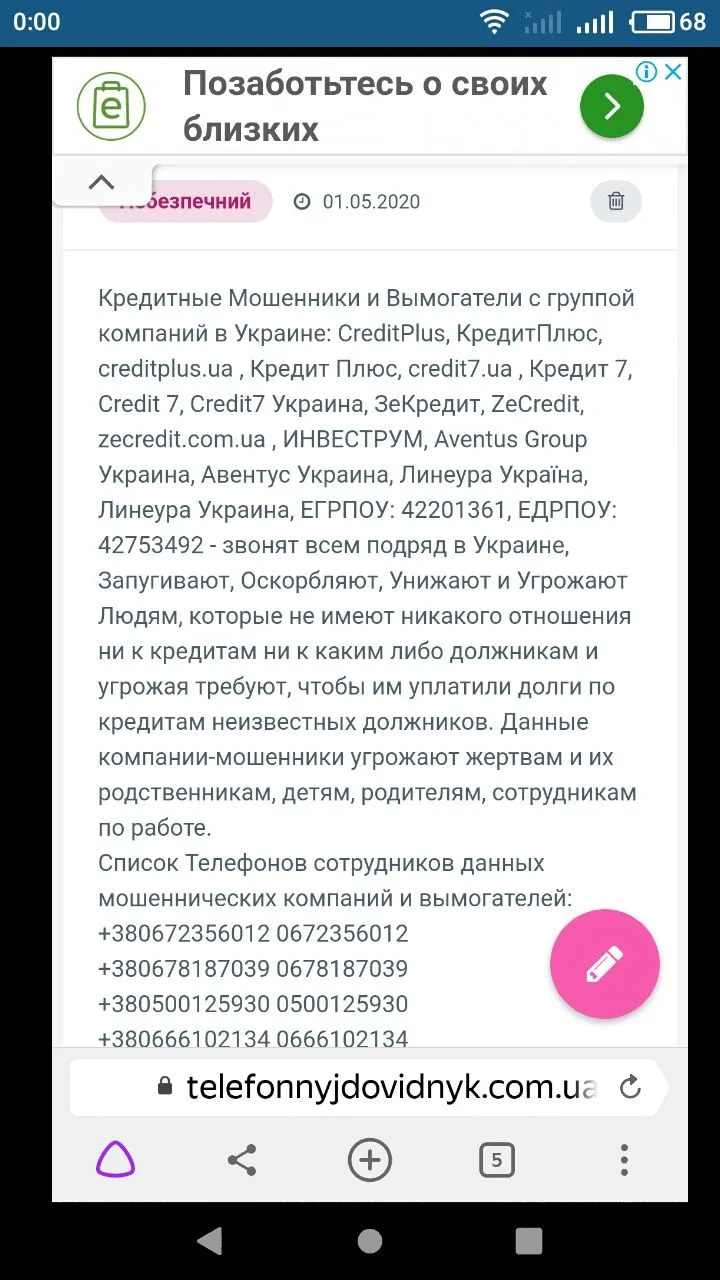
Task: Go to the home screen
Action: (369, 1242)
